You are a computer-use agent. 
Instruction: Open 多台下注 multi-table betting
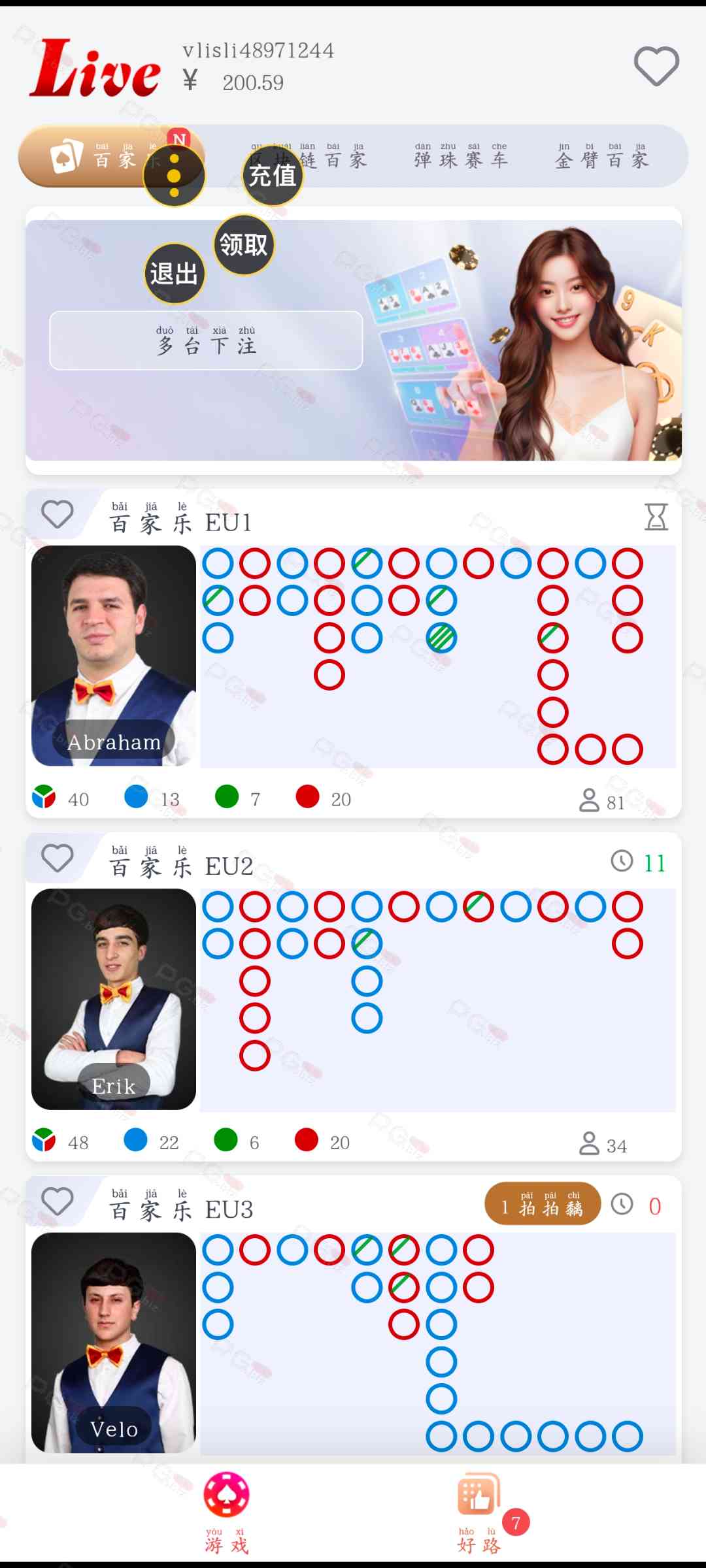206,340
